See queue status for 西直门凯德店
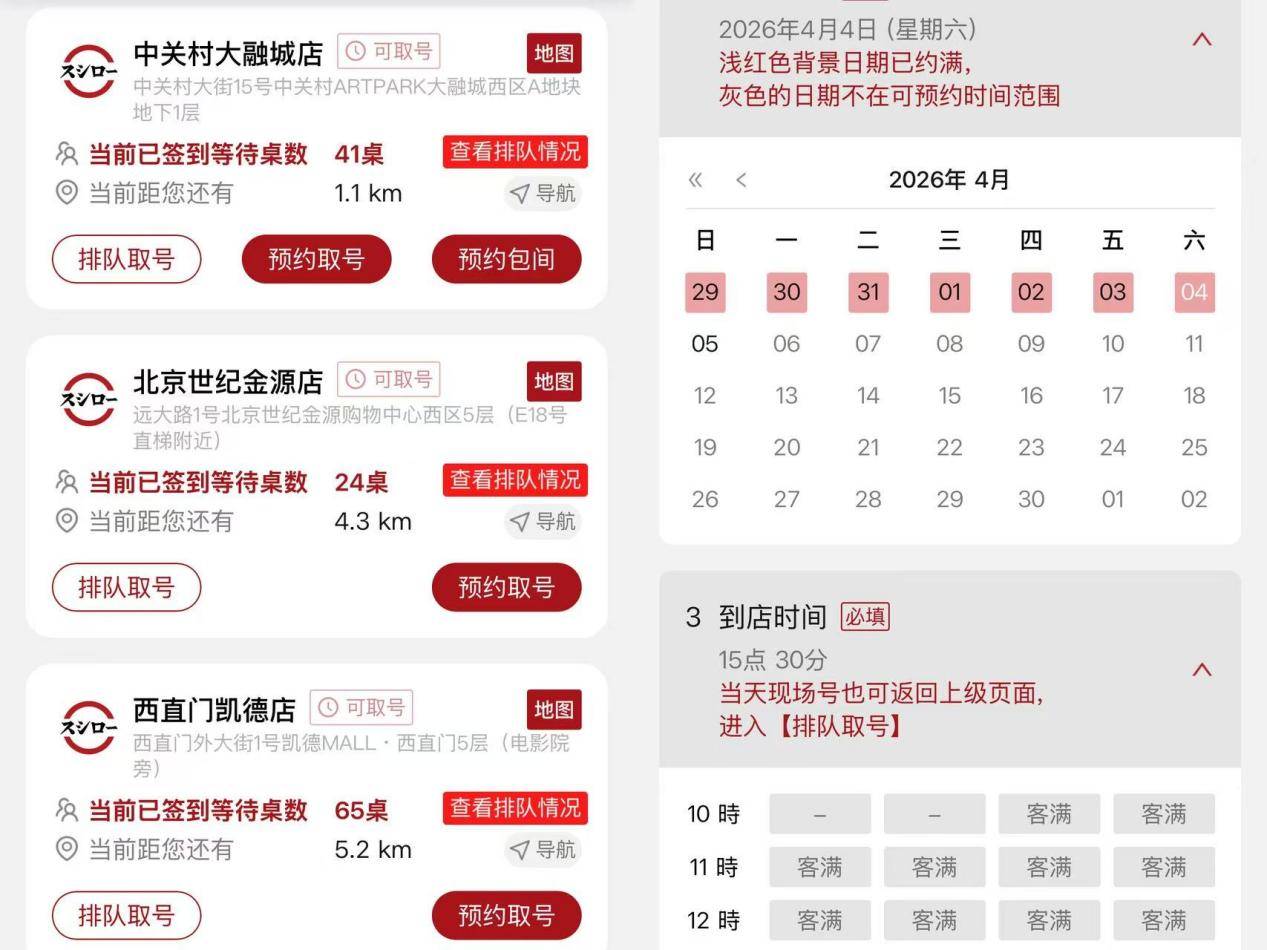 tap(515, 808)
